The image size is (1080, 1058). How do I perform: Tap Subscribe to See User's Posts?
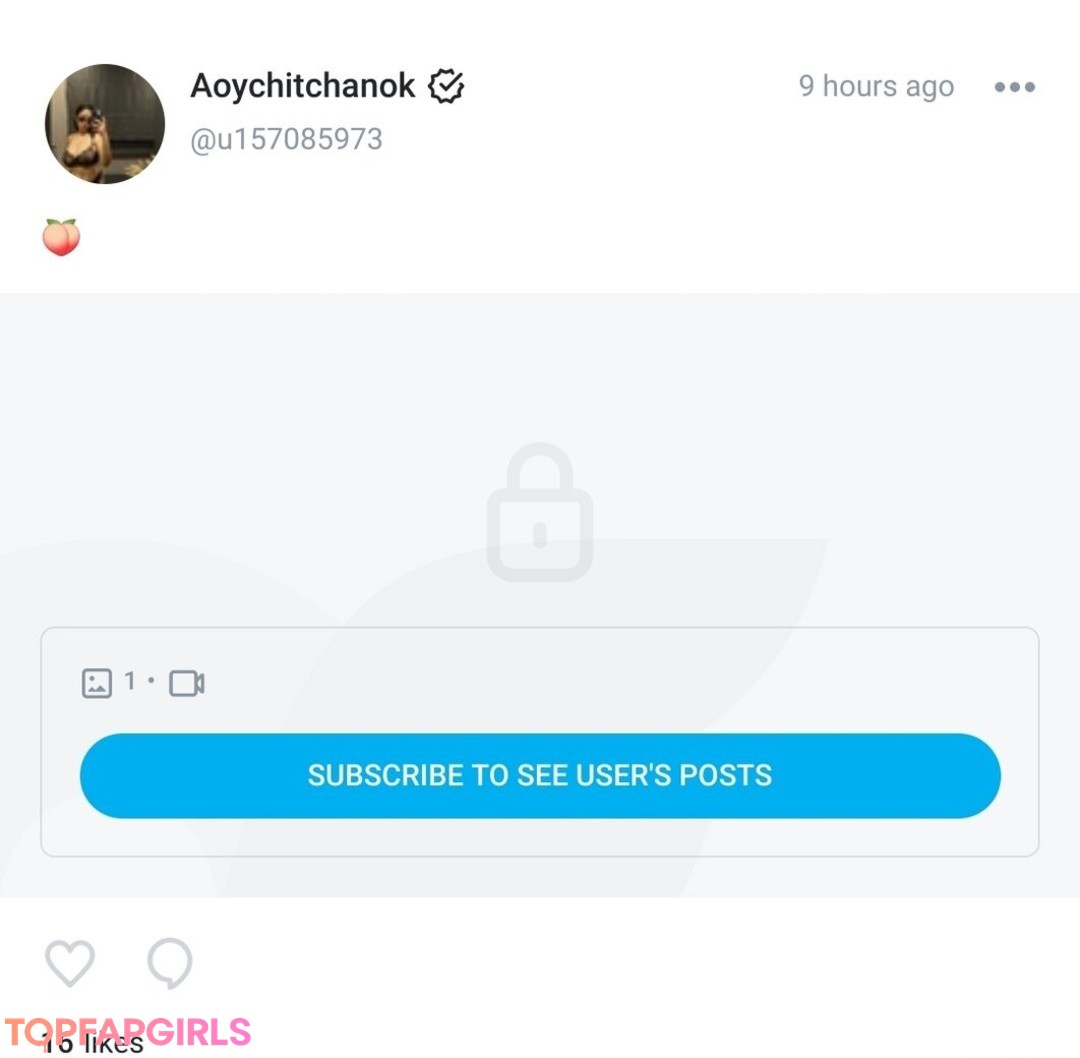(x=540, y=776)
